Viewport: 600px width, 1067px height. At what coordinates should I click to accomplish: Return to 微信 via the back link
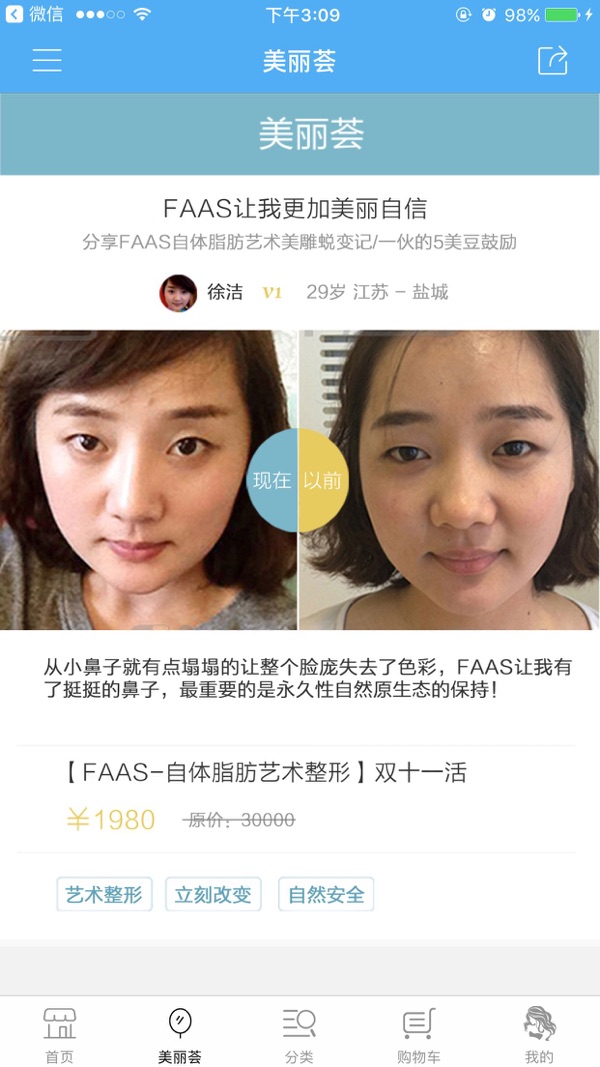click(x=35, y=15)
